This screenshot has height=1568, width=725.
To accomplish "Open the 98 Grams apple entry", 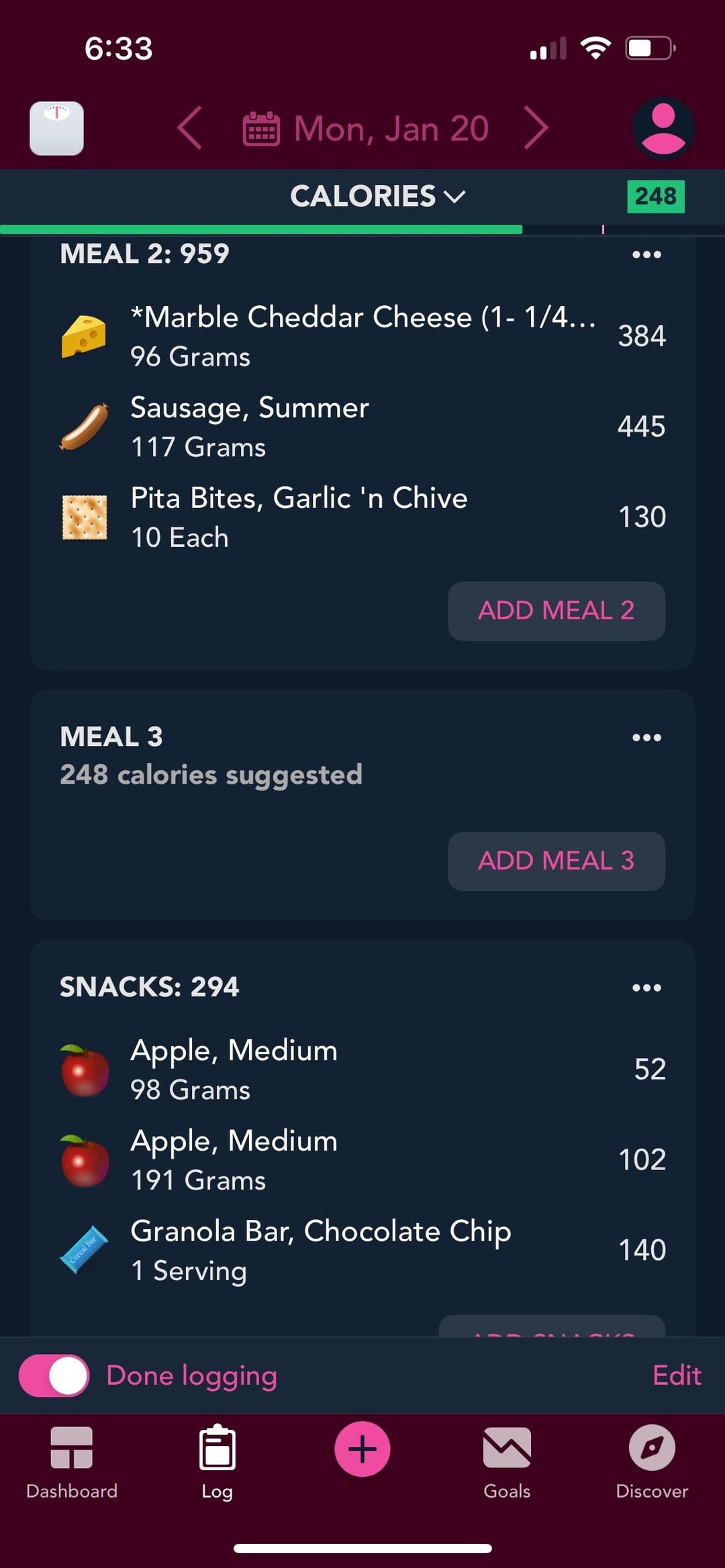I will [362, 1069].
